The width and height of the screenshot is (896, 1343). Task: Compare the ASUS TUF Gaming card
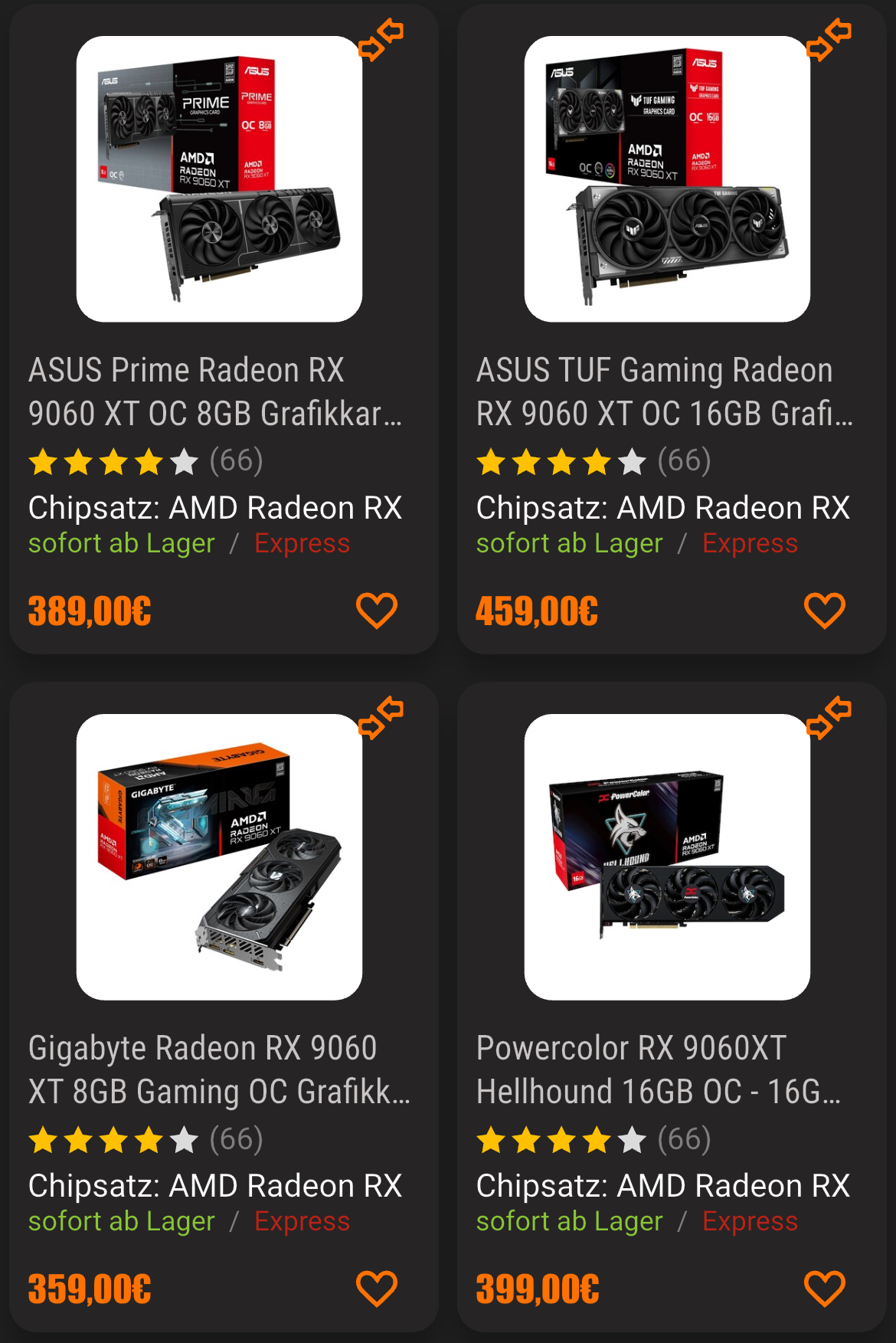(x=829, y=41)
